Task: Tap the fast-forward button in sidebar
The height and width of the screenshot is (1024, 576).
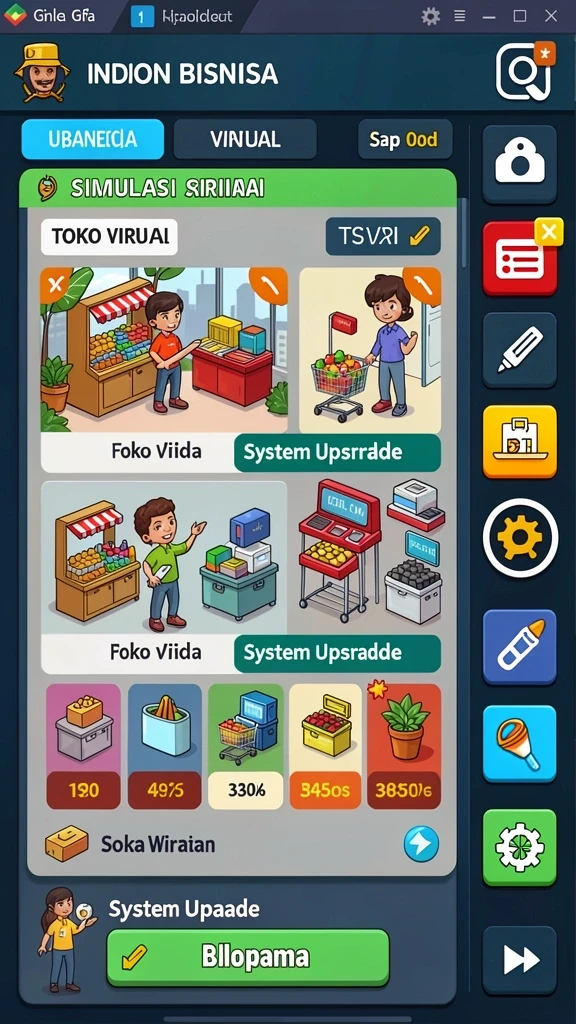Action: click(x=520, y=961)
